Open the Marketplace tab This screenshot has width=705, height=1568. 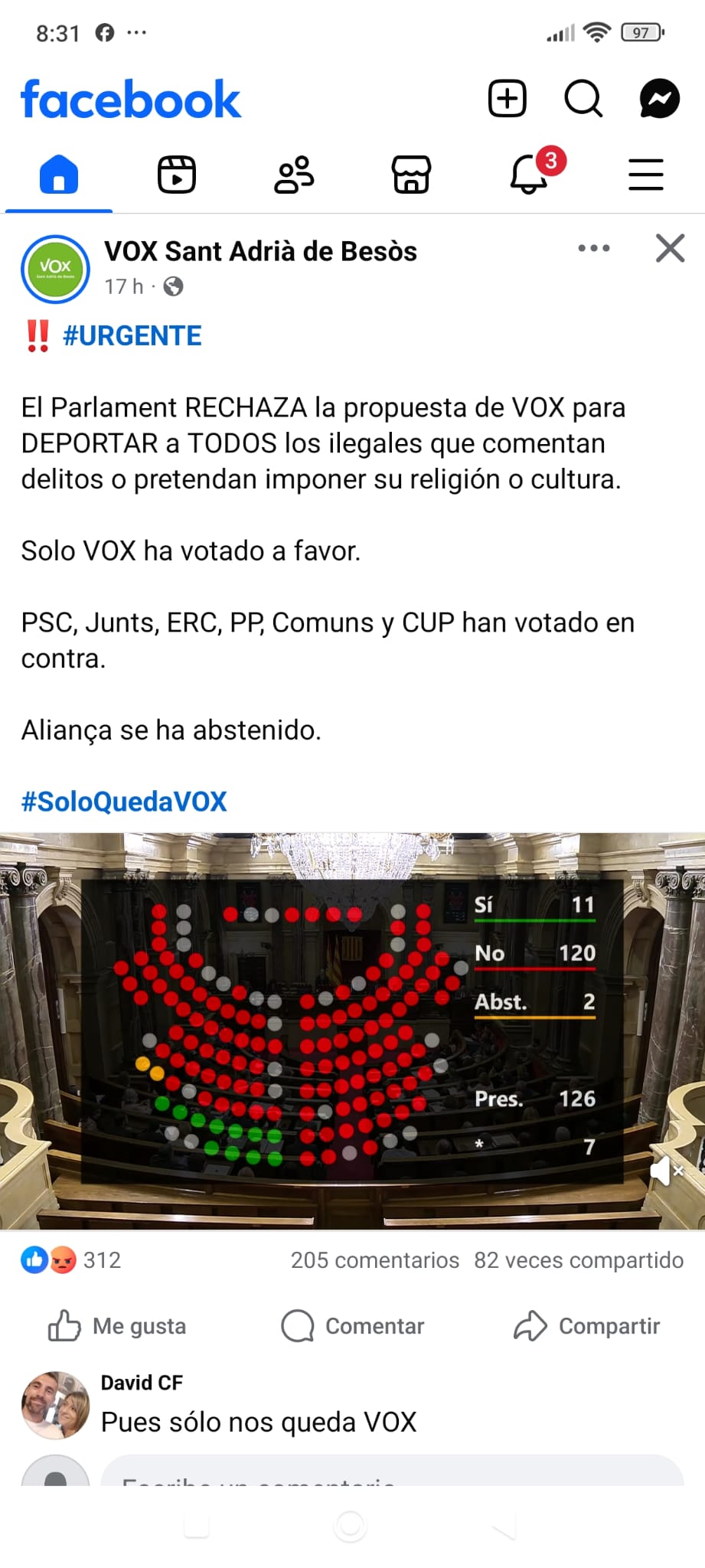(x=411, y=175)
